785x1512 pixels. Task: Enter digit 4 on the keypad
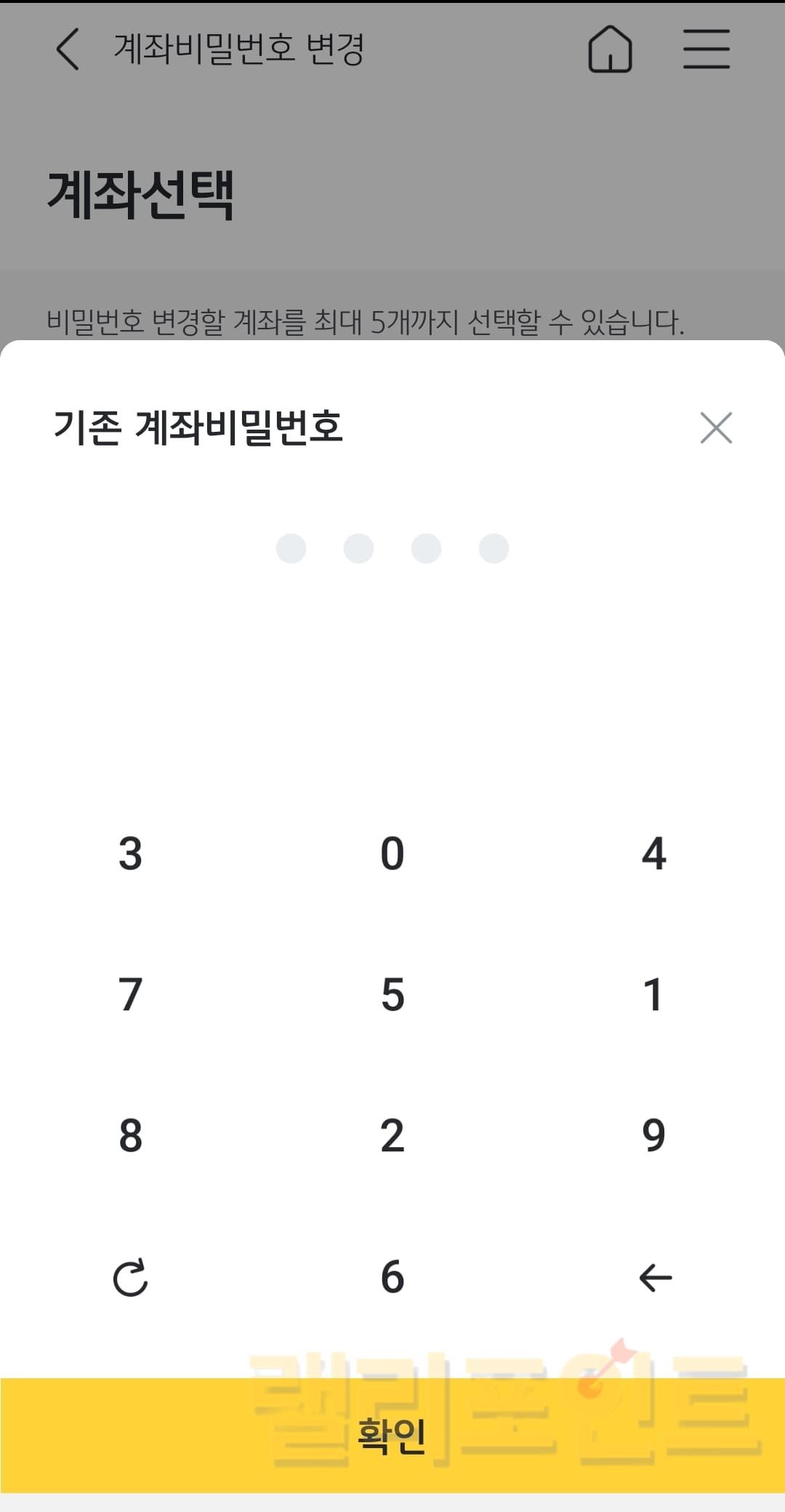654,853
